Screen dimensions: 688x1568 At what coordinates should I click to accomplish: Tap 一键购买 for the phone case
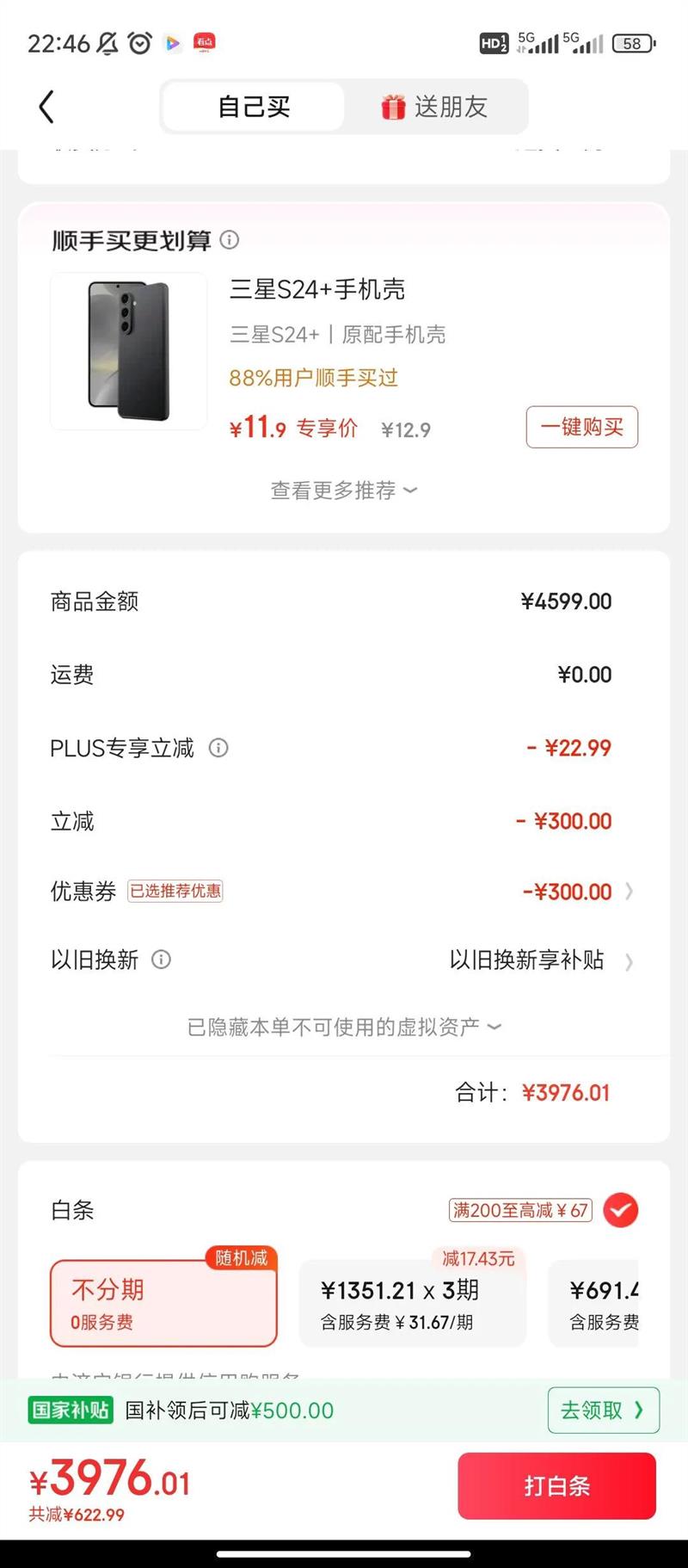(581, 427)
